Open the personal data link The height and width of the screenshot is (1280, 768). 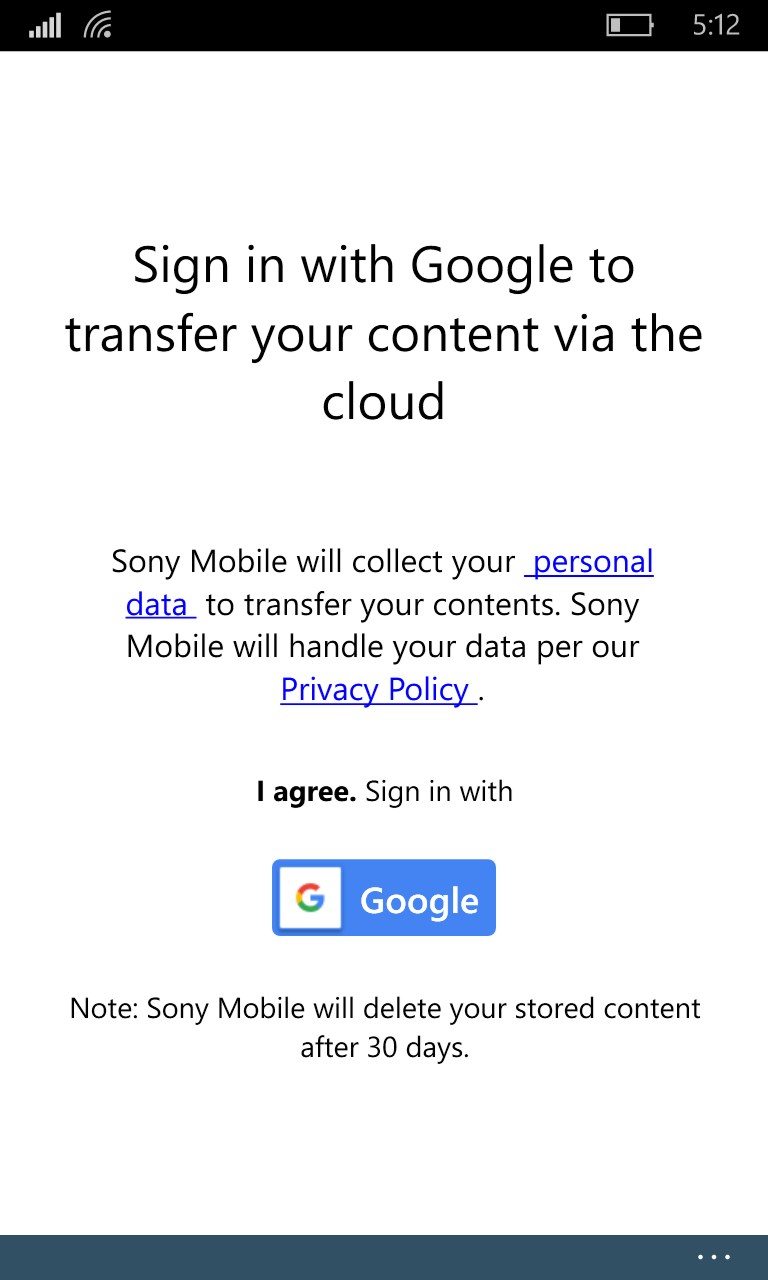point(590,562)
